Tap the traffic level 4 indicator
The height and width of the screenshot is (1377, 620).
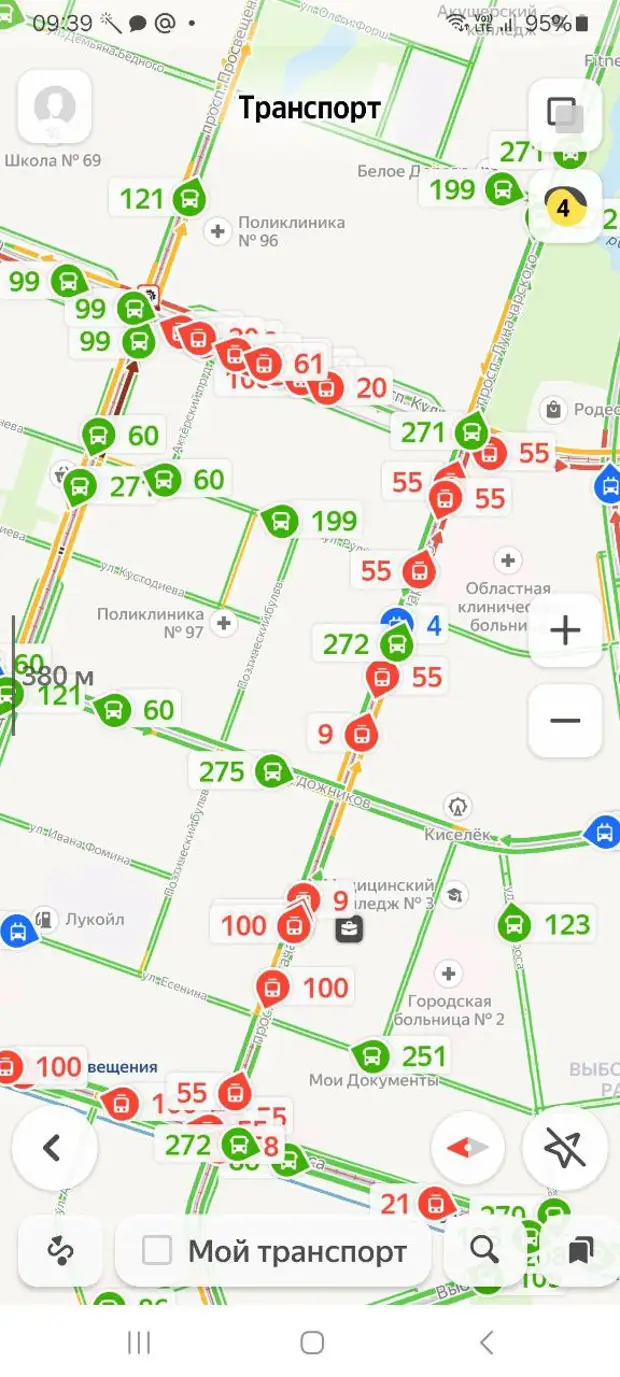(565, 207)
